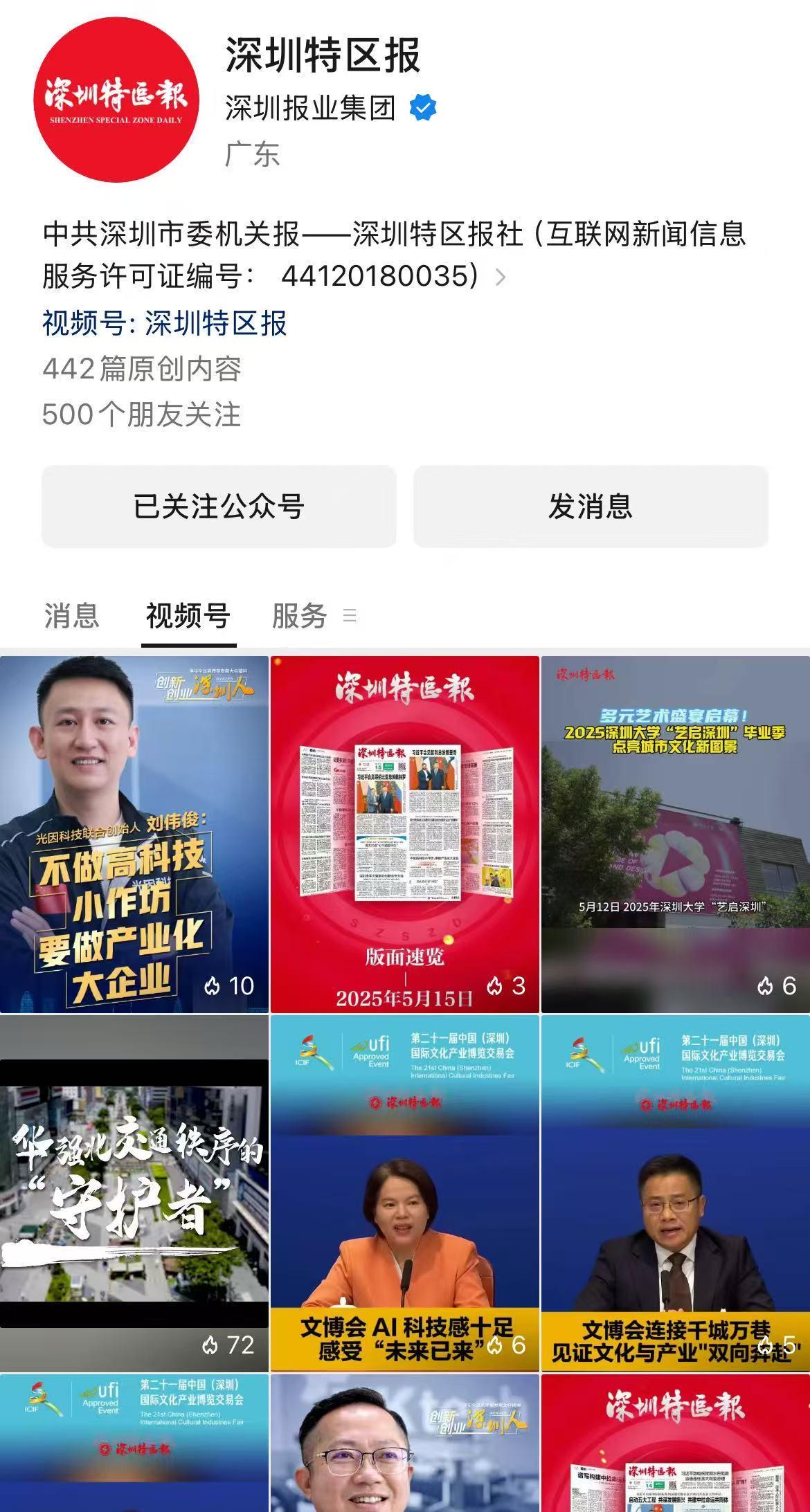The width and height of the screenshot is (810, 1512).
Task: Open the 深圳大学 艺启深圳 毕业季 video
Action: point(675,834)
